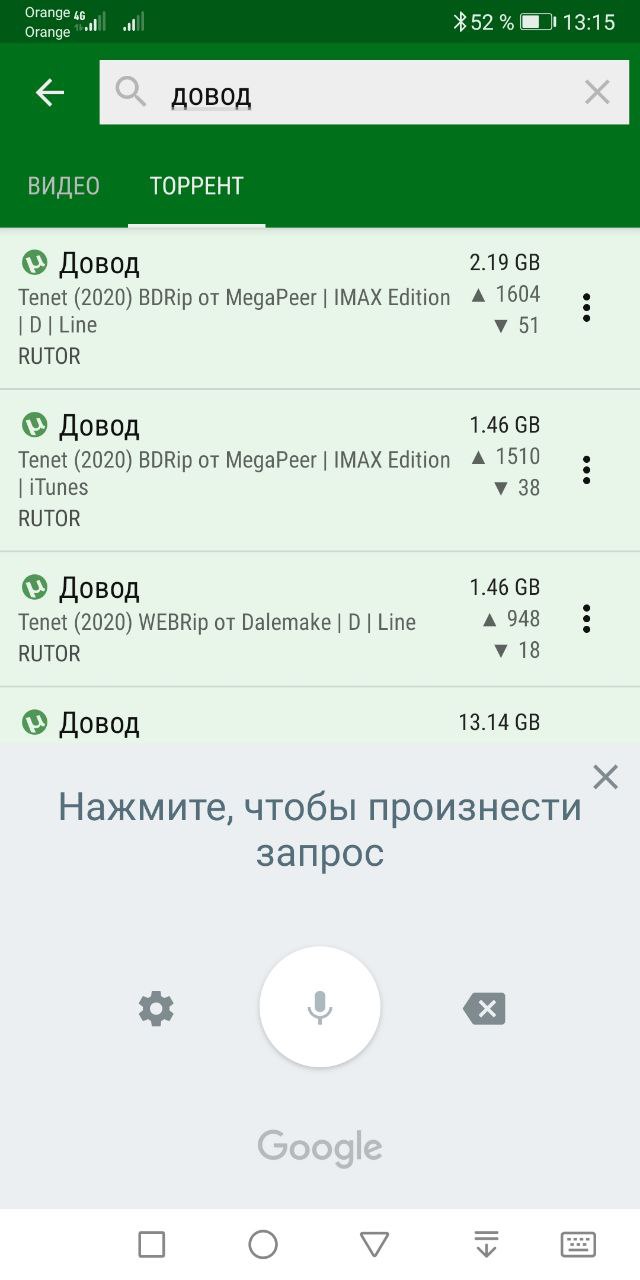Hide the input panel with down arrow

486,1245
